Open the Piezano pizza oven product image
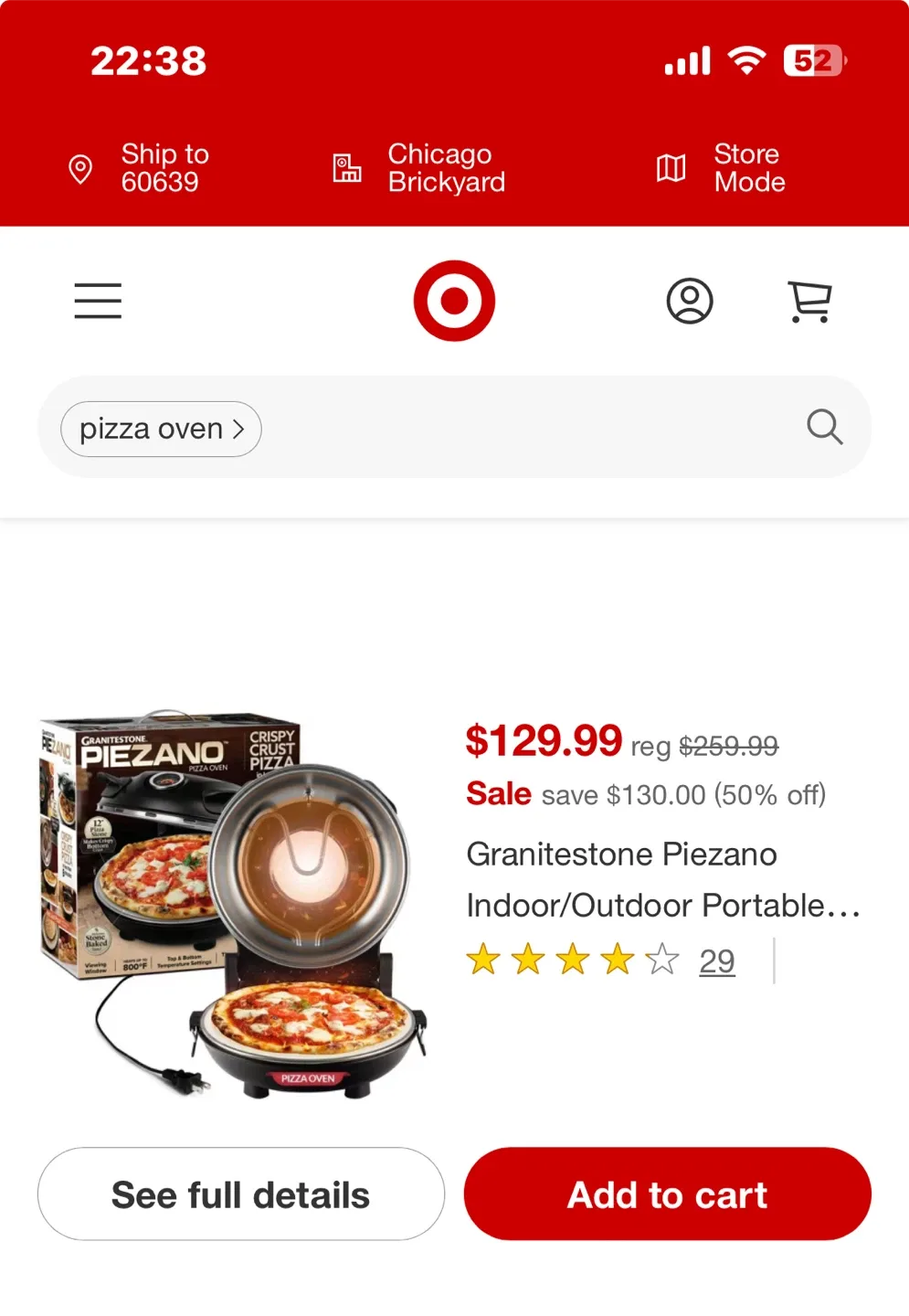This screenshot has height=1316, width=909. click(233, 904)
